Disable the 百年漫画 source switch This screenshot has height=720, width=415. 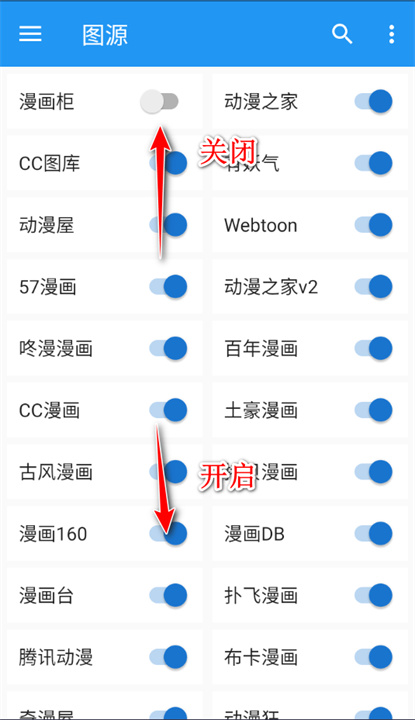click(x=374, y=348)
